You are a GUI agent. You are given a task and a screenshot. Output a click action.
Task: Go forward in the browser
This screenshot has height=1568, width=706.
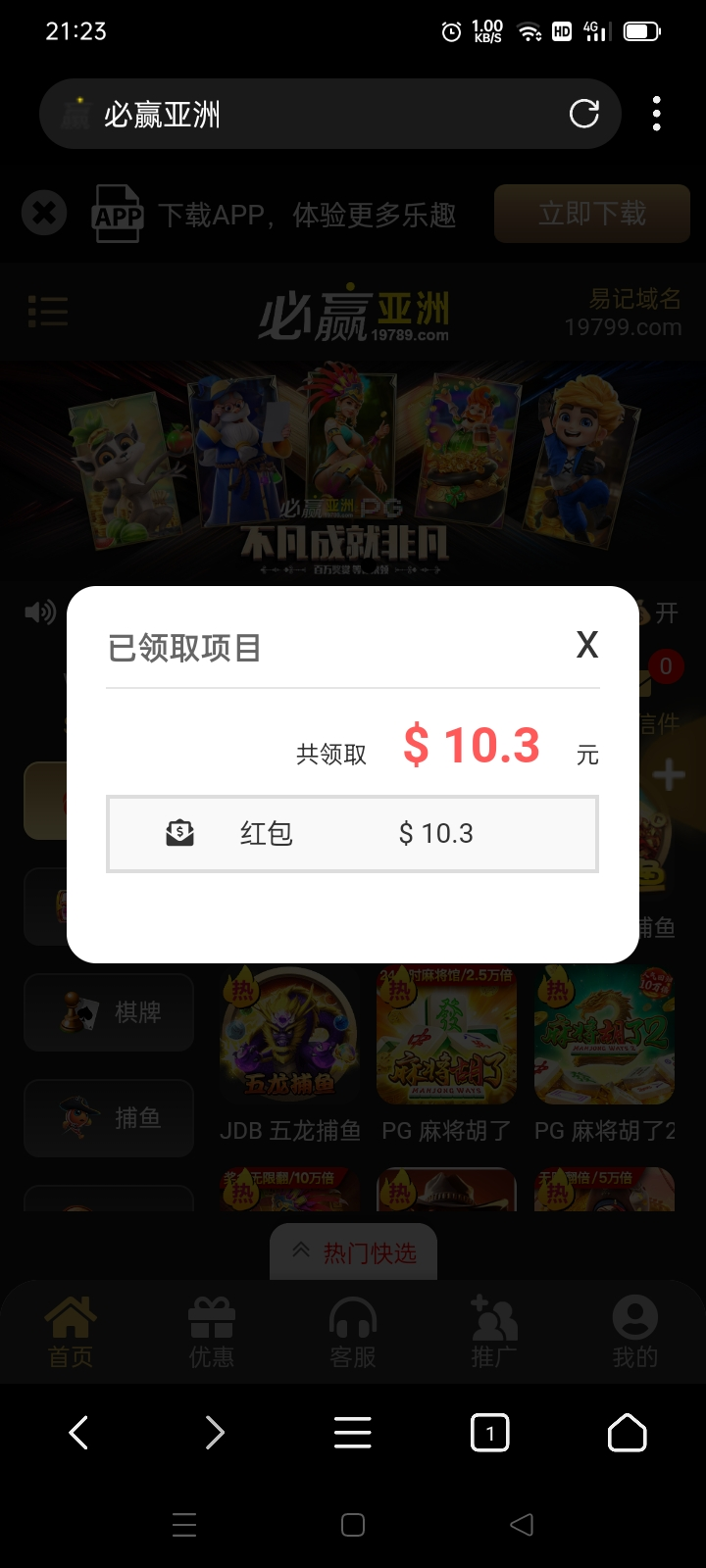(215, 1433)
